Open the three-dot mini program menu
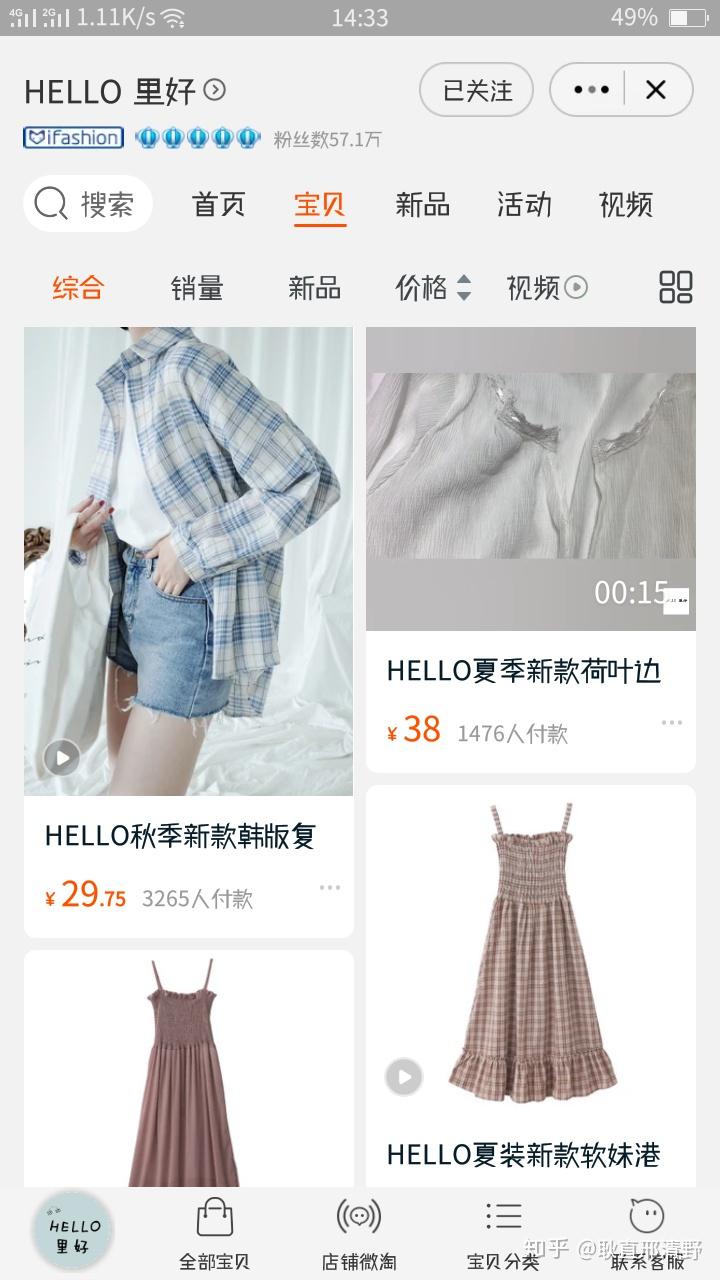720x1280 pixels. [591, 90]
